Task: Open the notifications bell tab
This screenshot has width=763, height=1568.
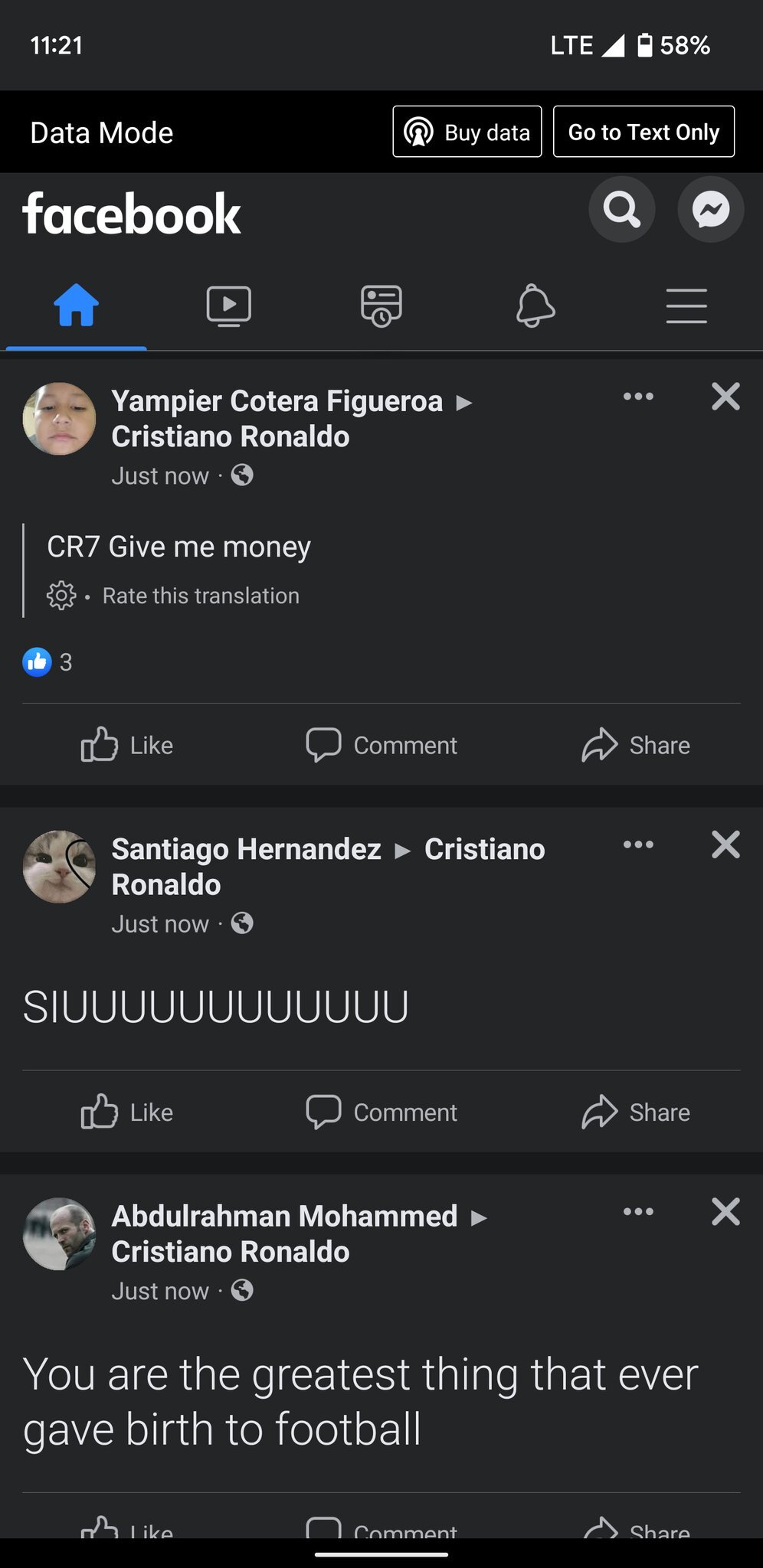Action: click(x=535, y=305)
